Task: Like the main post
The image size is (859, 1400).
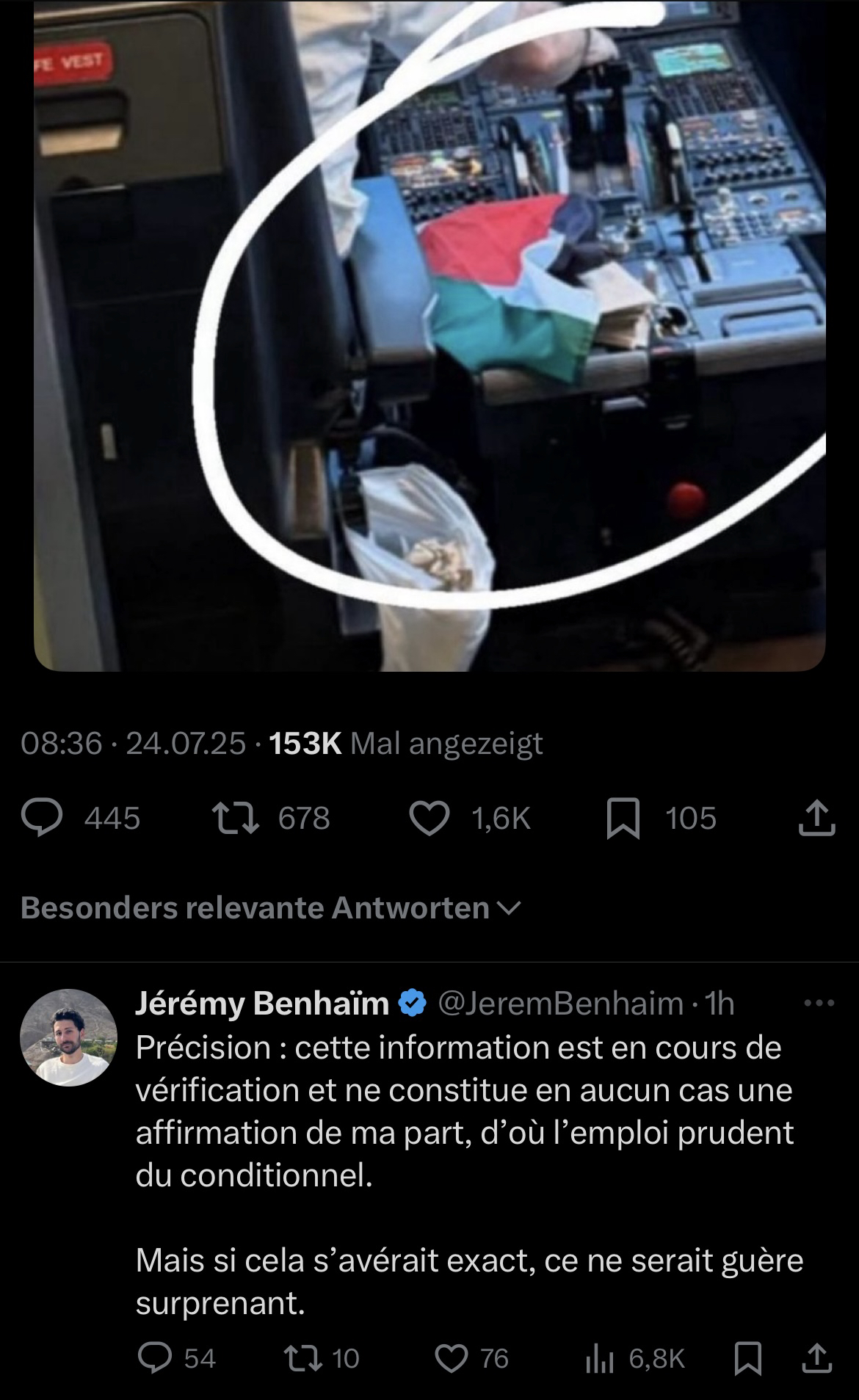Action: (429, 819)
